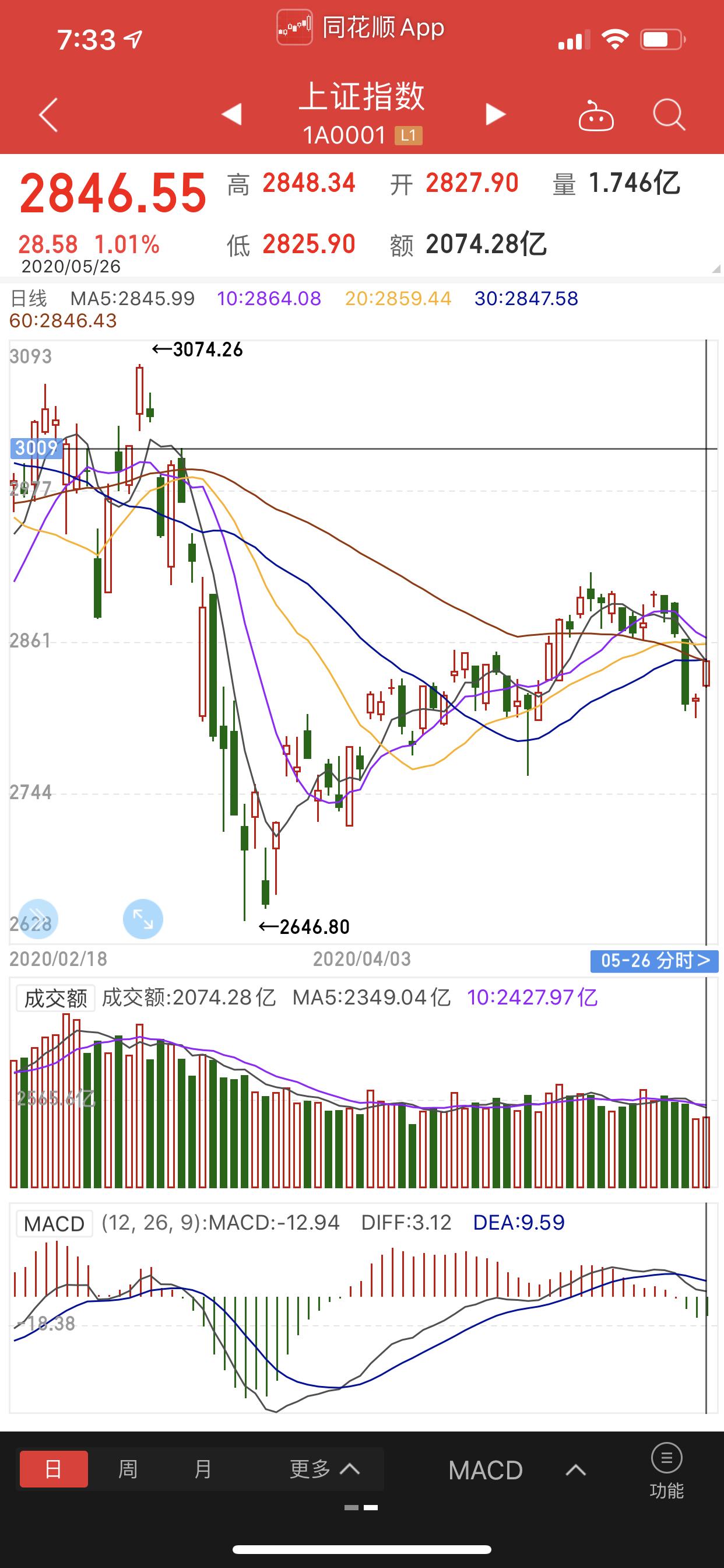Tap the back arrow to exit the stock page
This screenshot has height=1568, width=724.
[47, 114]
